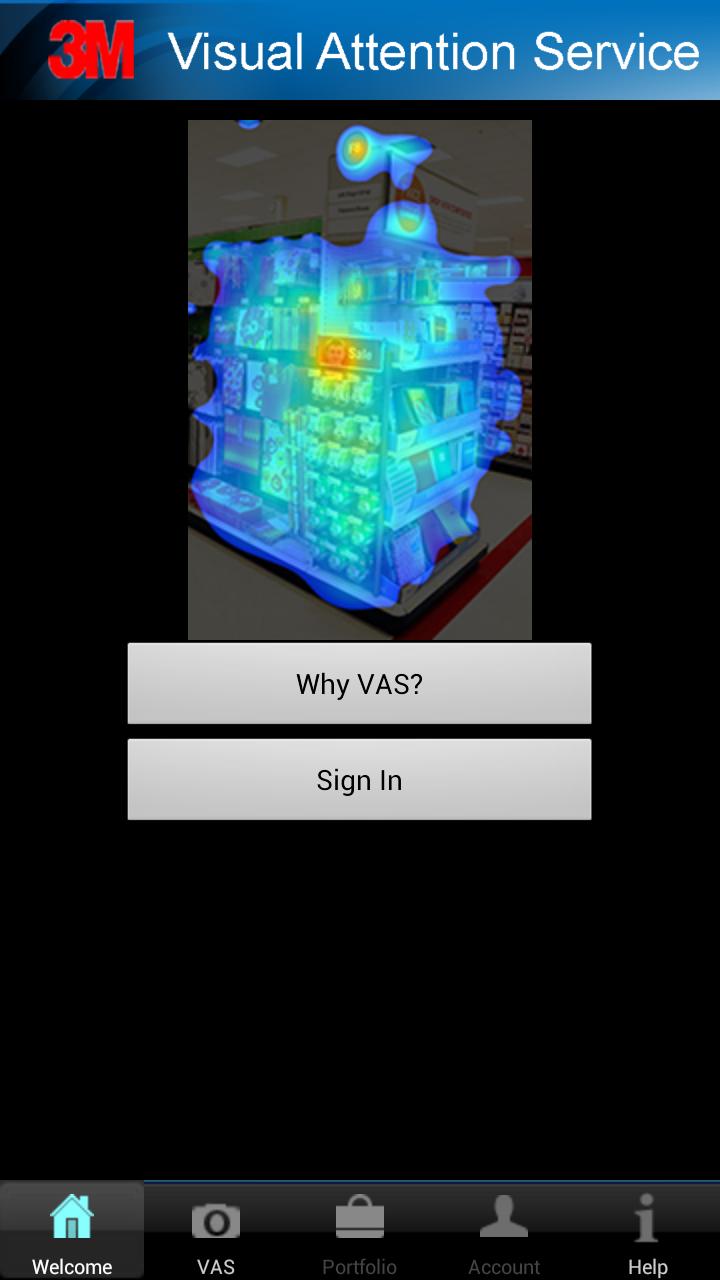
Task: Tap the Why VAS? button
Action: [x=359, y=684]
